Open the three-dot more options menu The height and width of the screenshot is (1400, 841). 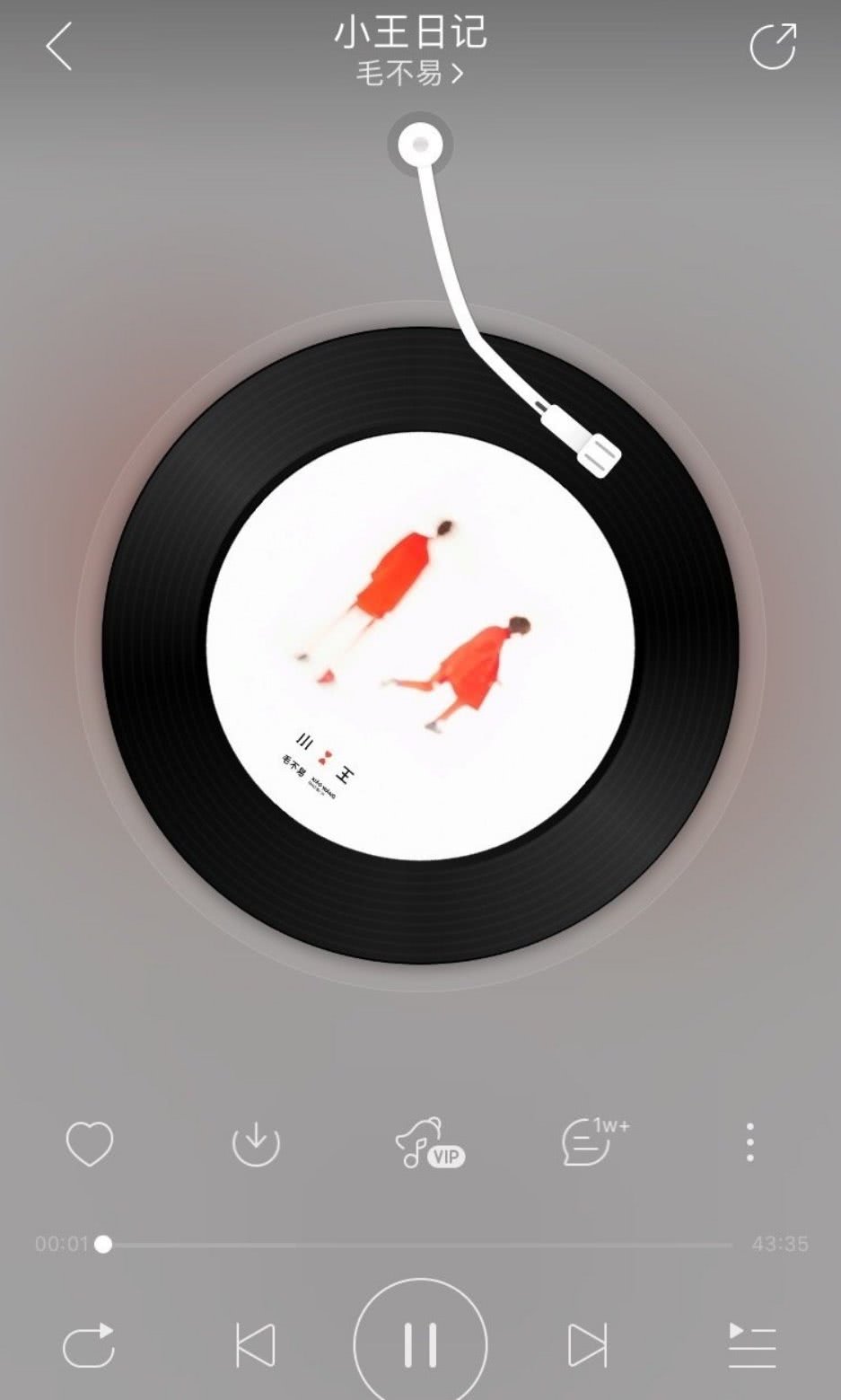(x=750, y=1143)
